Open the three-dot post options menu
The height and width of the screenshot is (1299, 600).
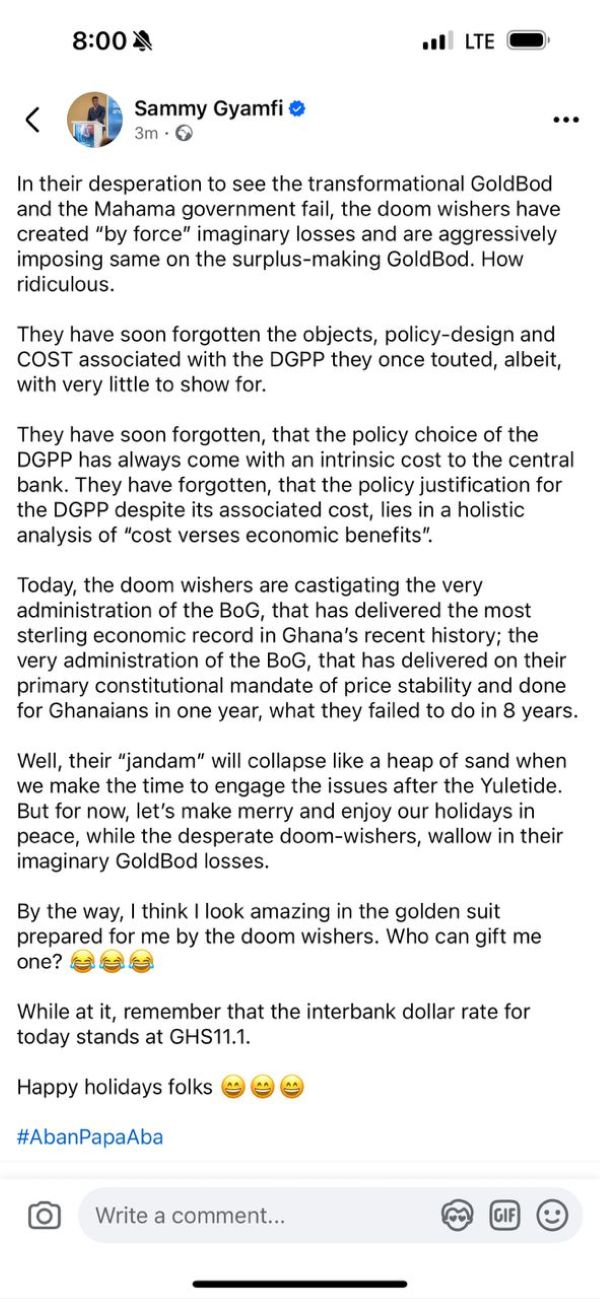coord(566,120)
